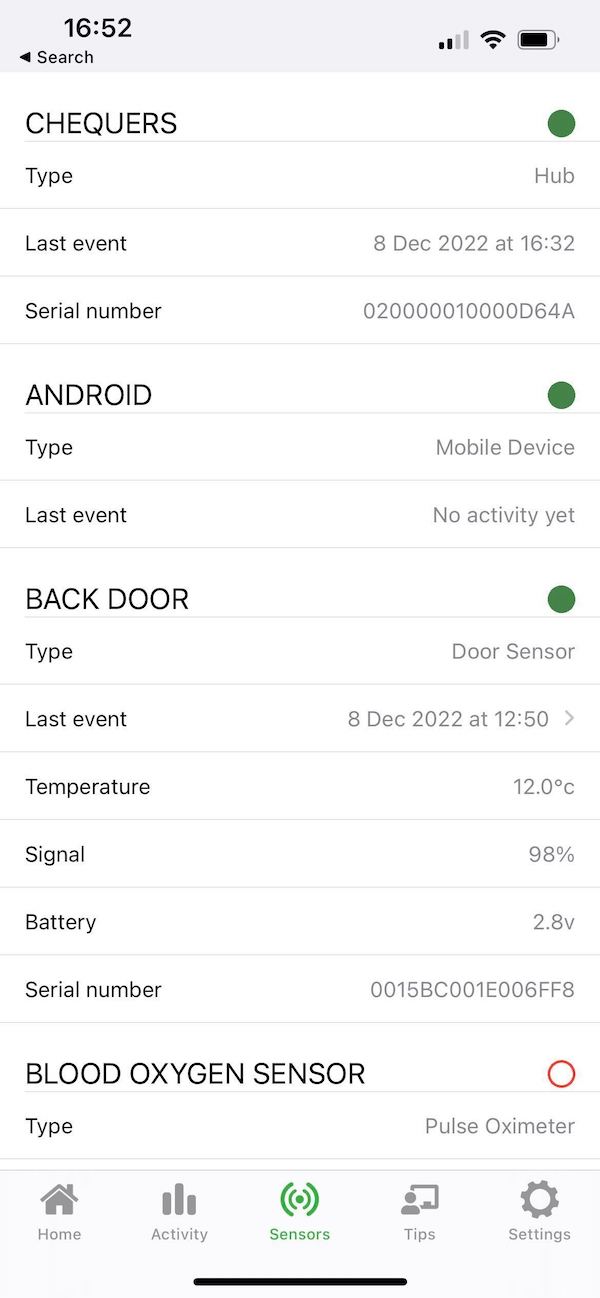
Task: Select the Sensors tab
Action: [x=299, y=1211]
